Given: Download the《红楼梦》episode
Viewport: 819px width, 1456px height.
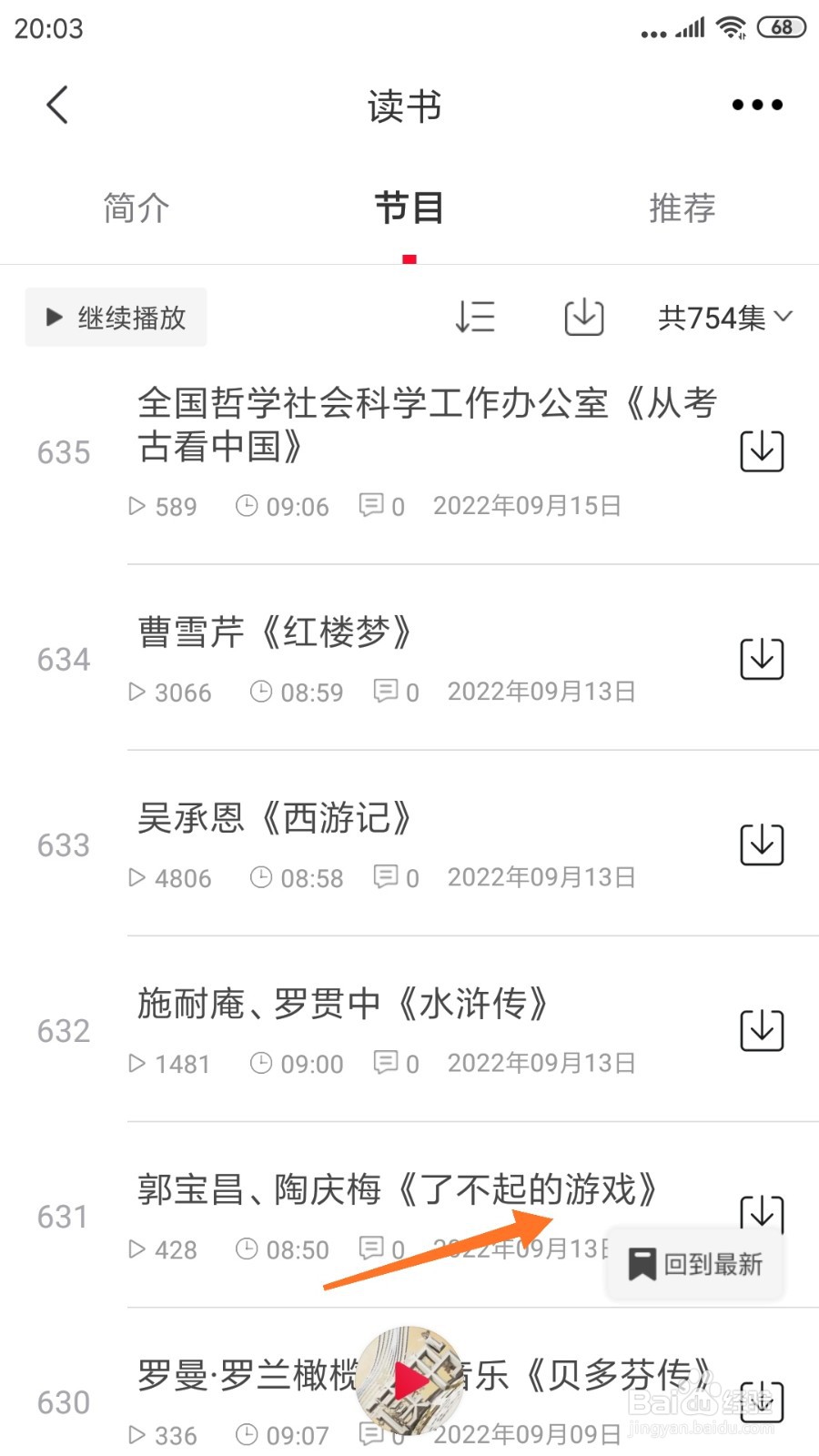Looking at the screenshot, I should pyautogui.click(x=762, y=658).
